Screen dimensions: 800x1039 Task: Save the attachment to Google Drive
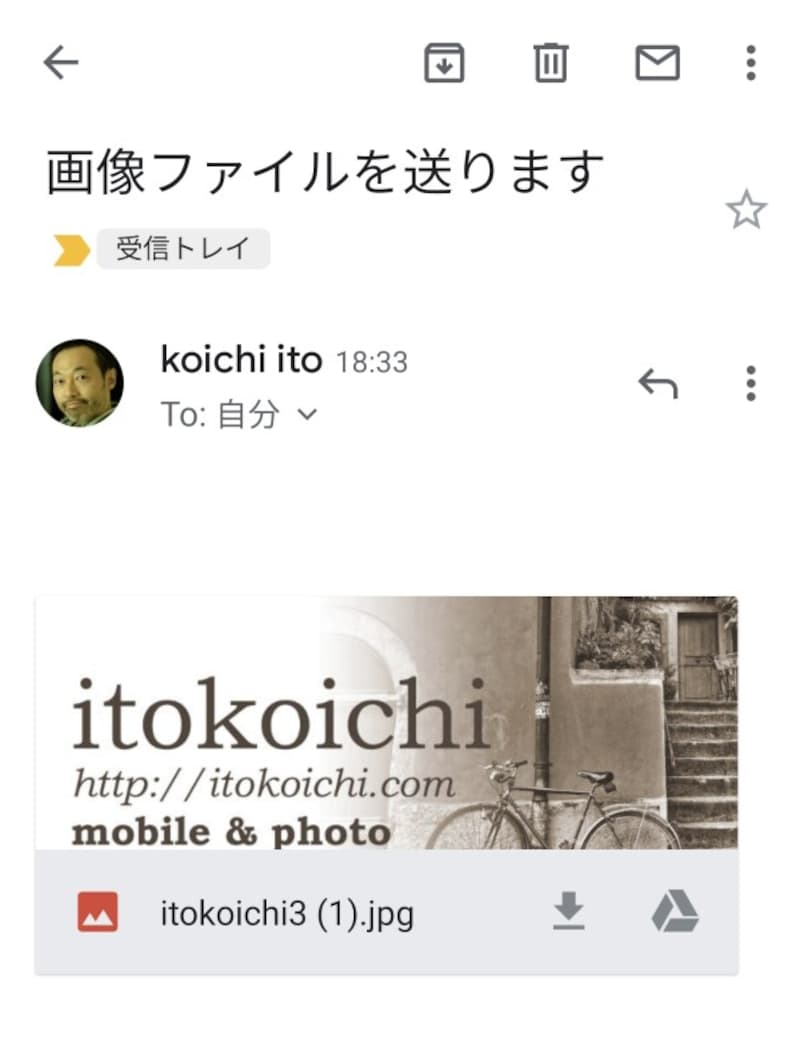click(675, 912)
